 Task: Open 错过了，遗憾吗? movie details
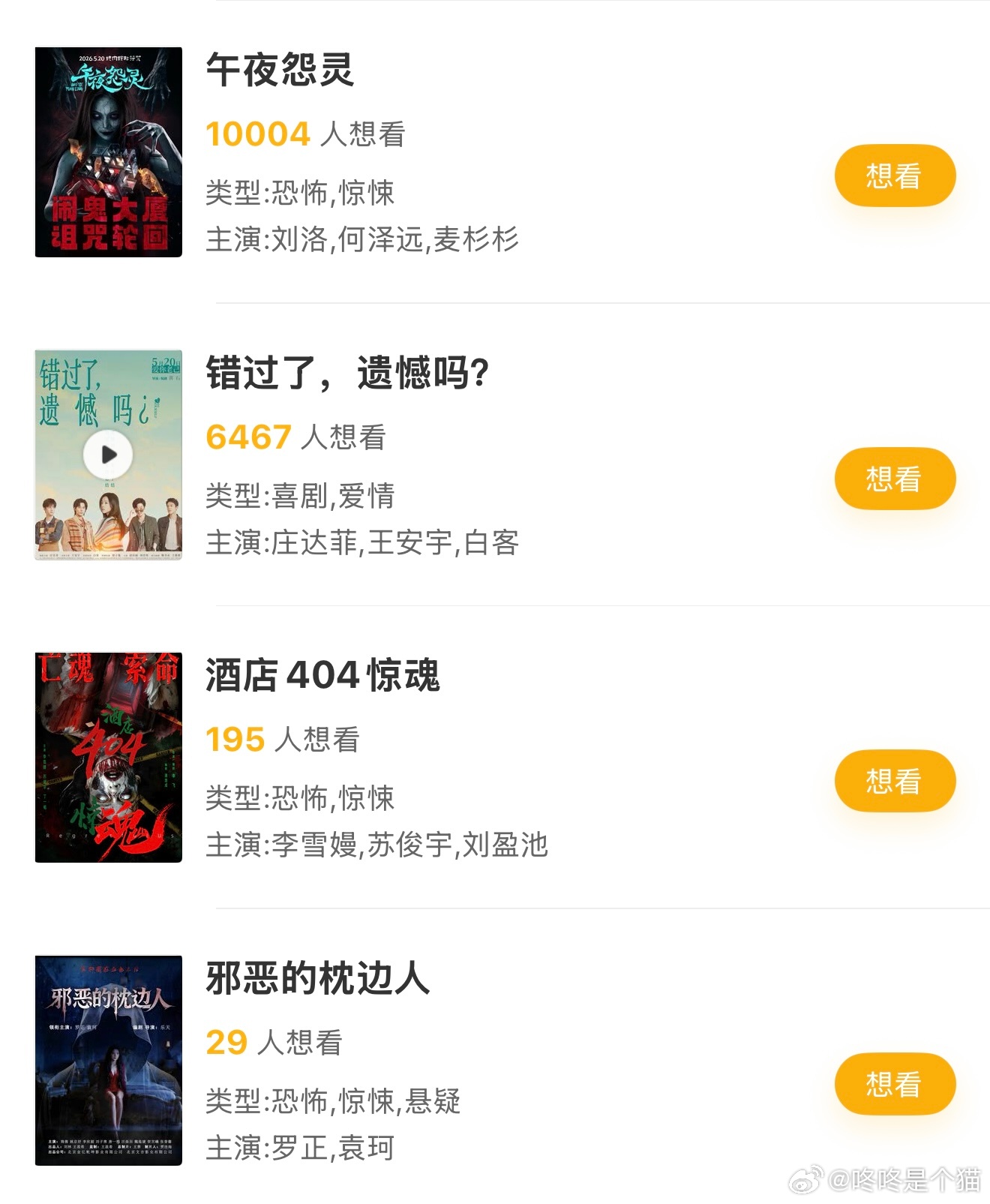click(347, 373)
